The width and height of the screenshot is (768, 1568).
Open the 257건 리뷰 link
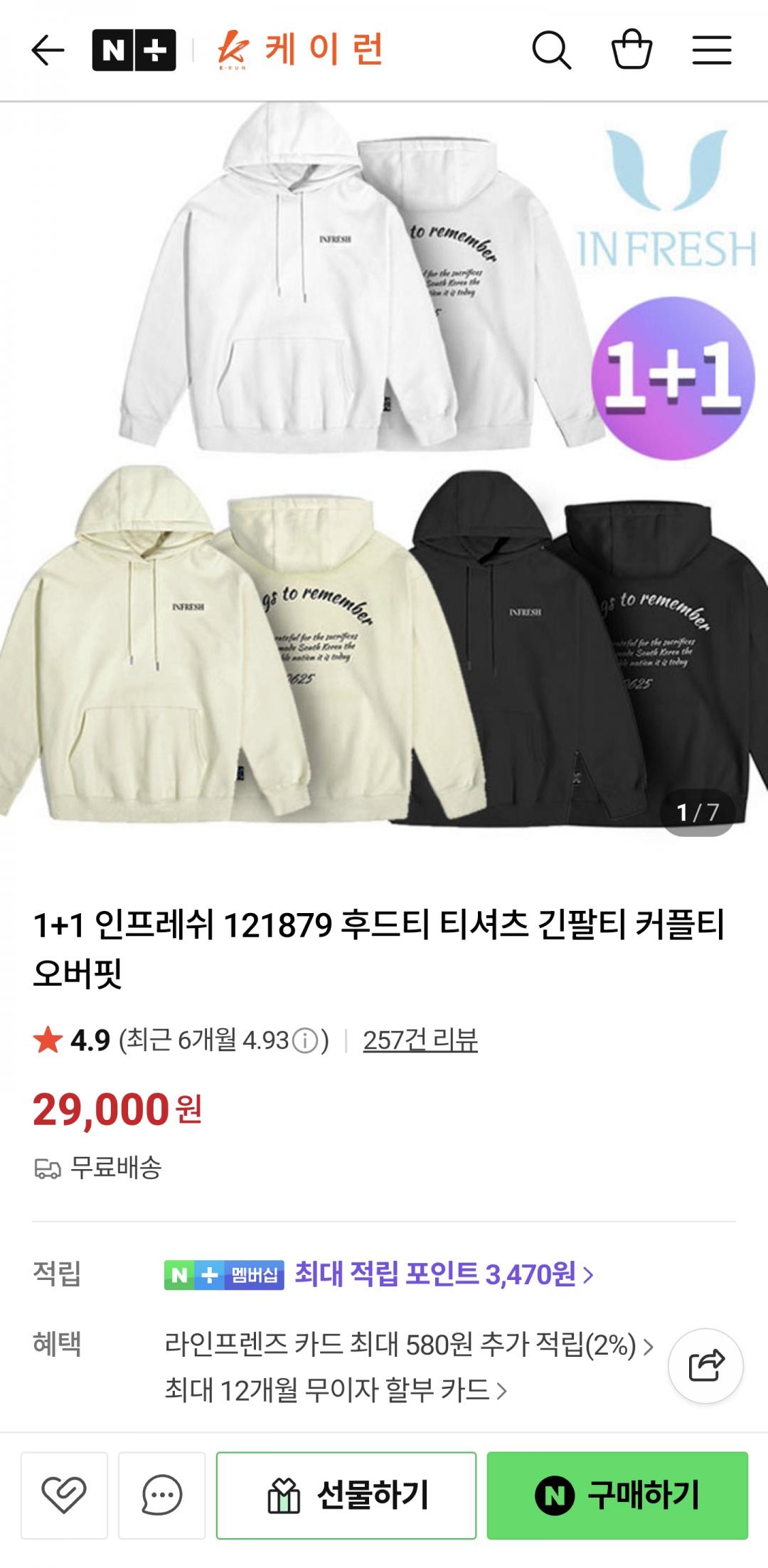point(420,1040)
